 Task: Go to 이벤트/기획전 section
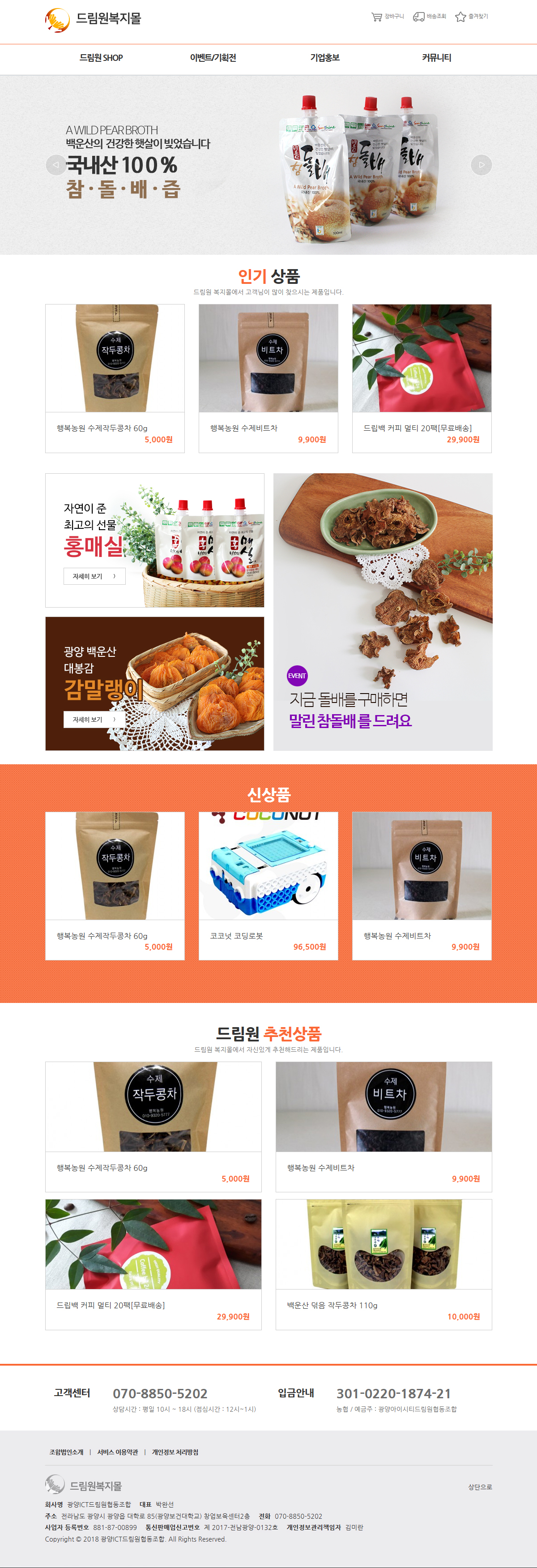click(213, 58)
